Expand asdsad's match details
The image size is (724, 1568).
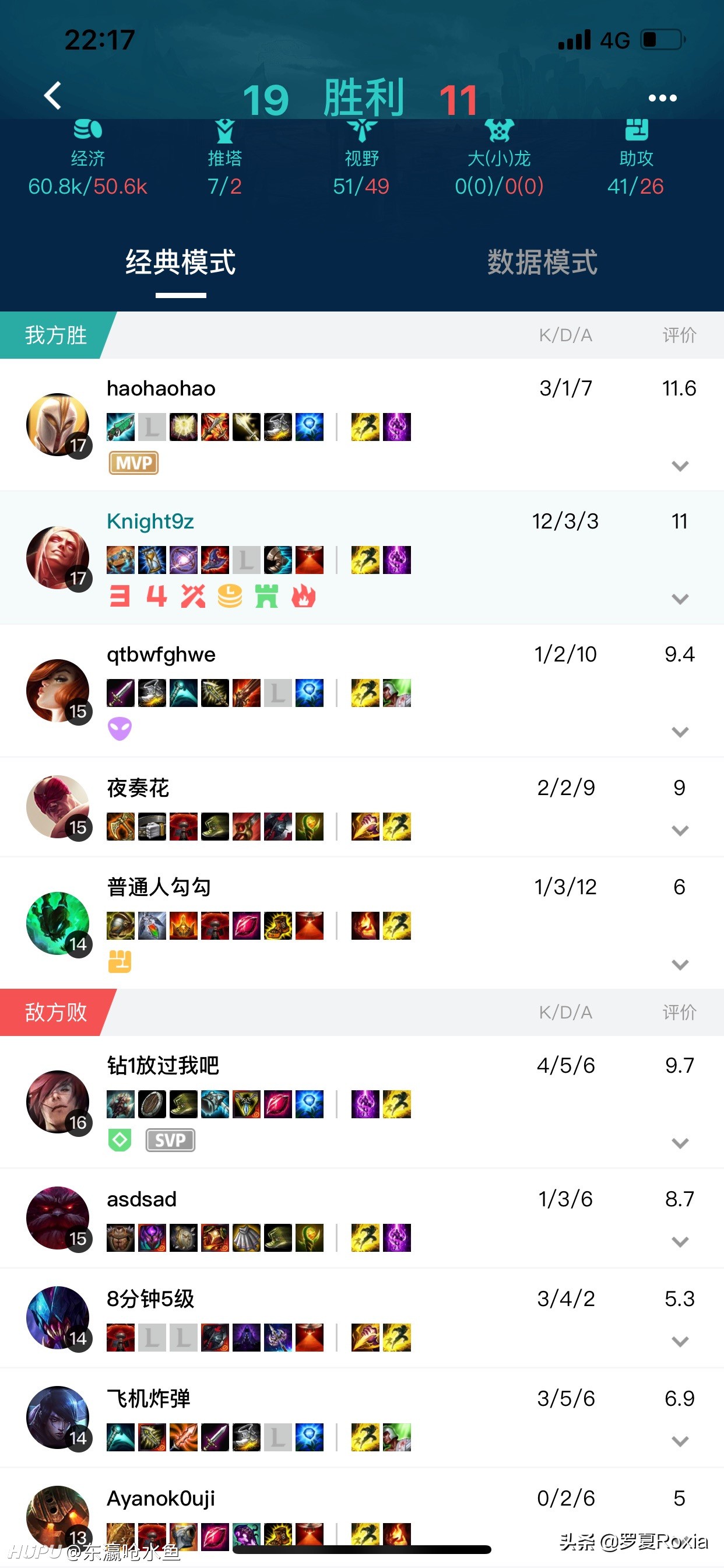(680, 1242)
